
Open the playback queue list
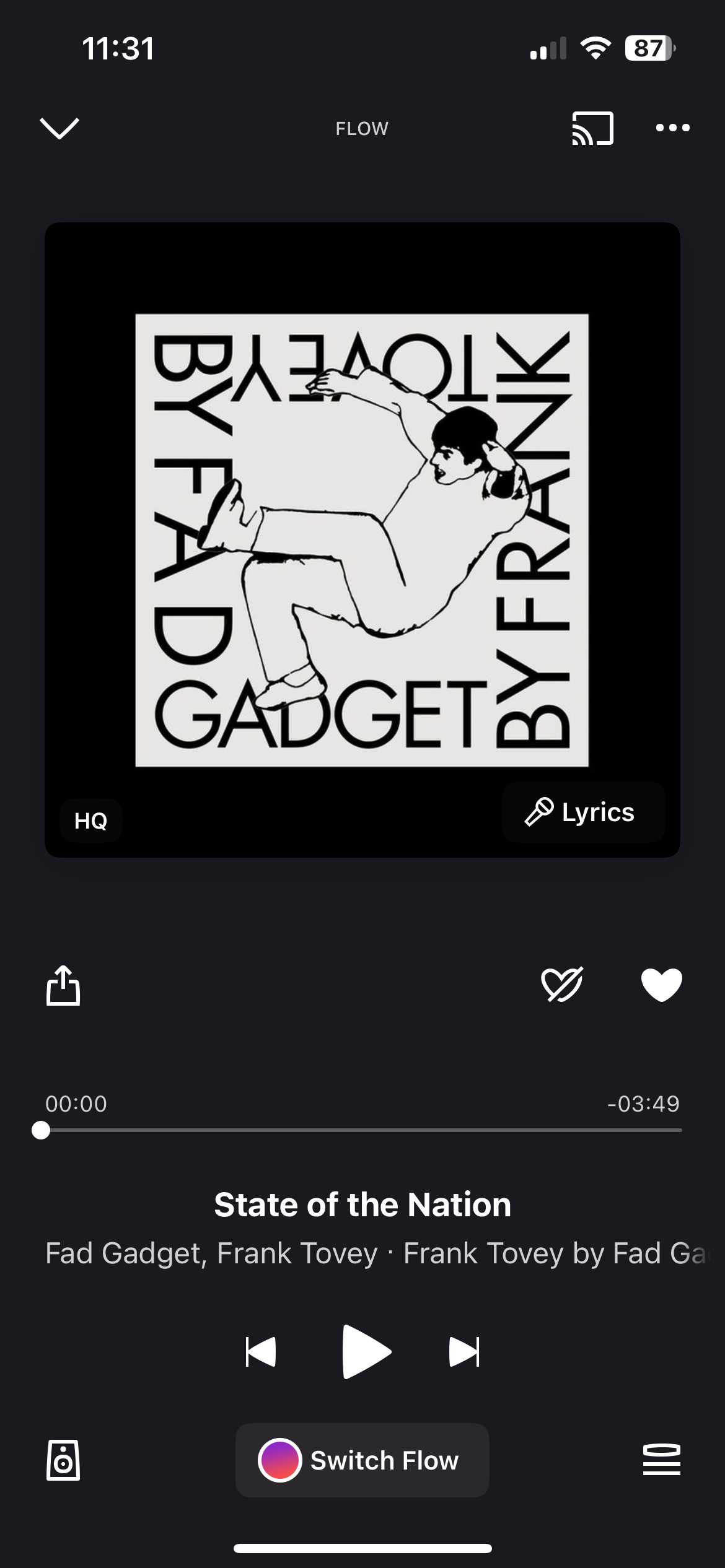(x=661, y=1460)
